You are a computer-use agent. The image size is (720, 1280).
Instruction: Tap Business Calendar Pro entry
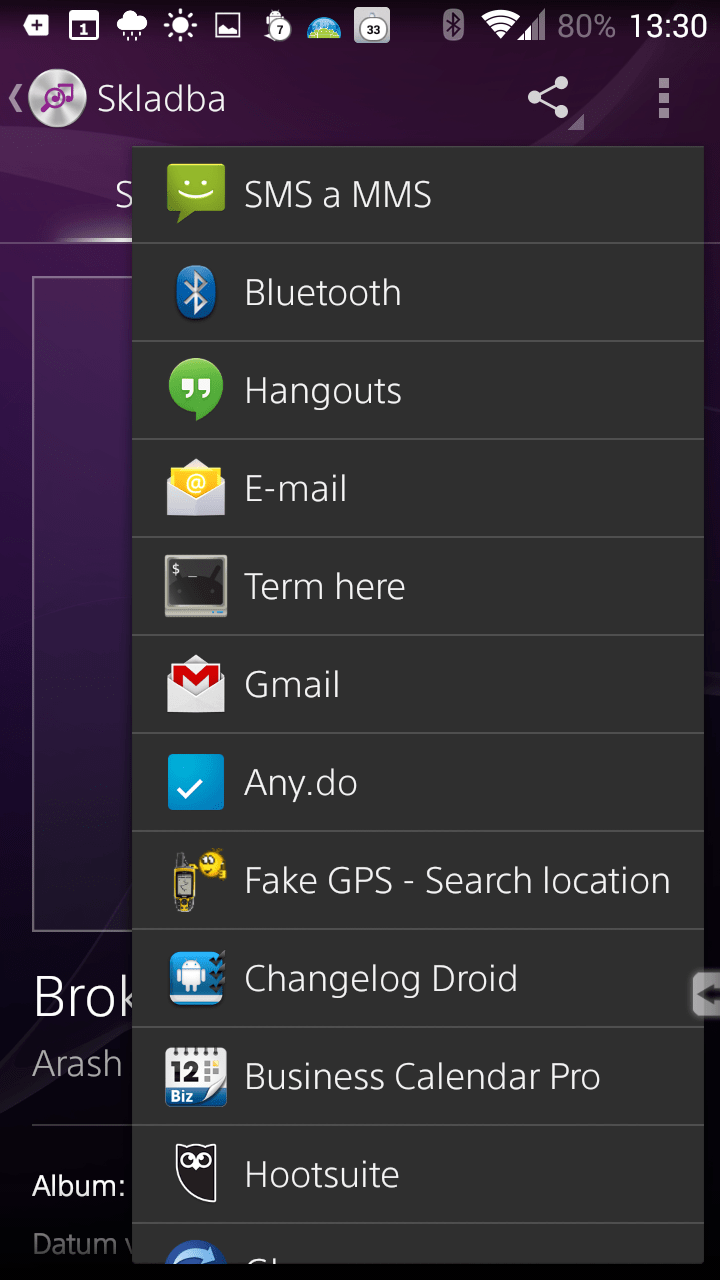(417, 1076)
